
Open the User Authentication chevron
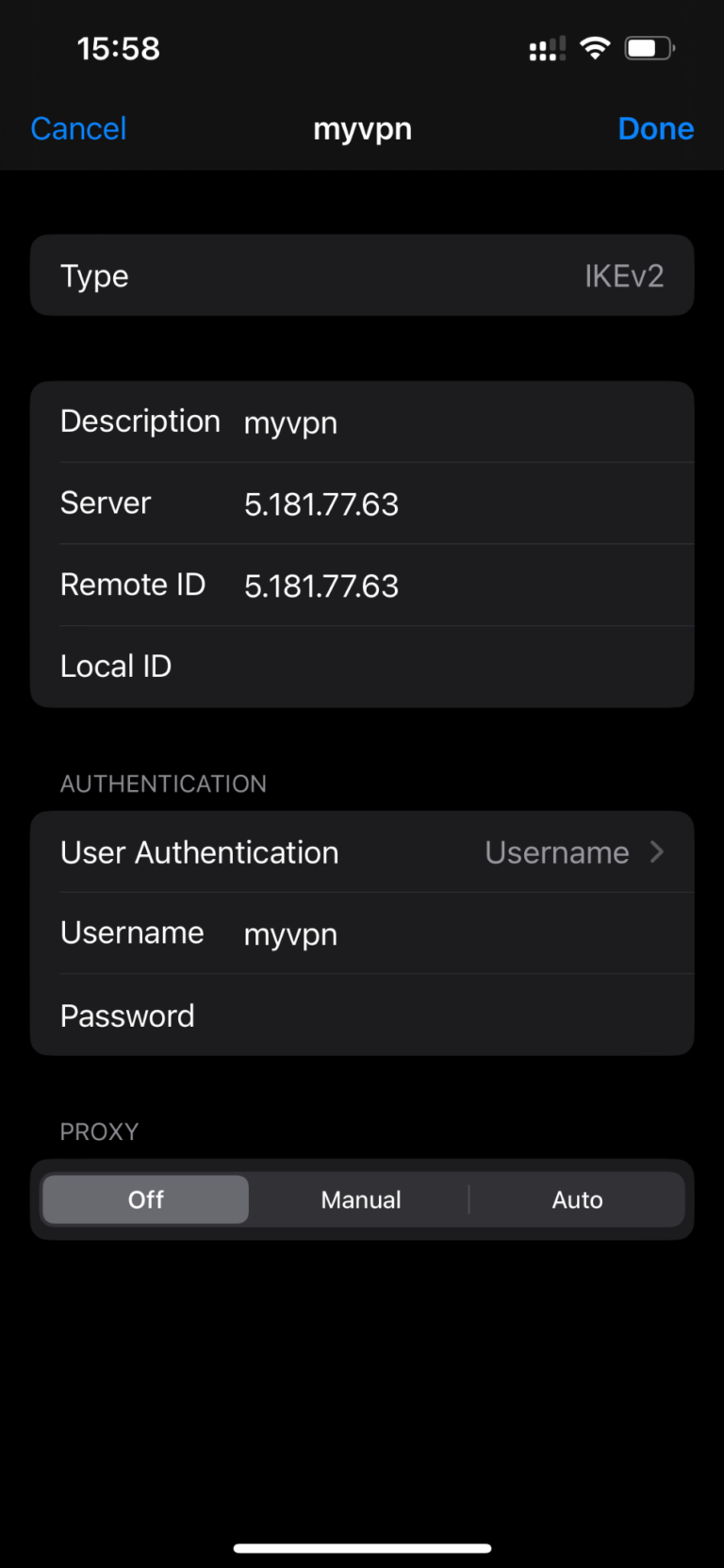click(x=656, y=851)
